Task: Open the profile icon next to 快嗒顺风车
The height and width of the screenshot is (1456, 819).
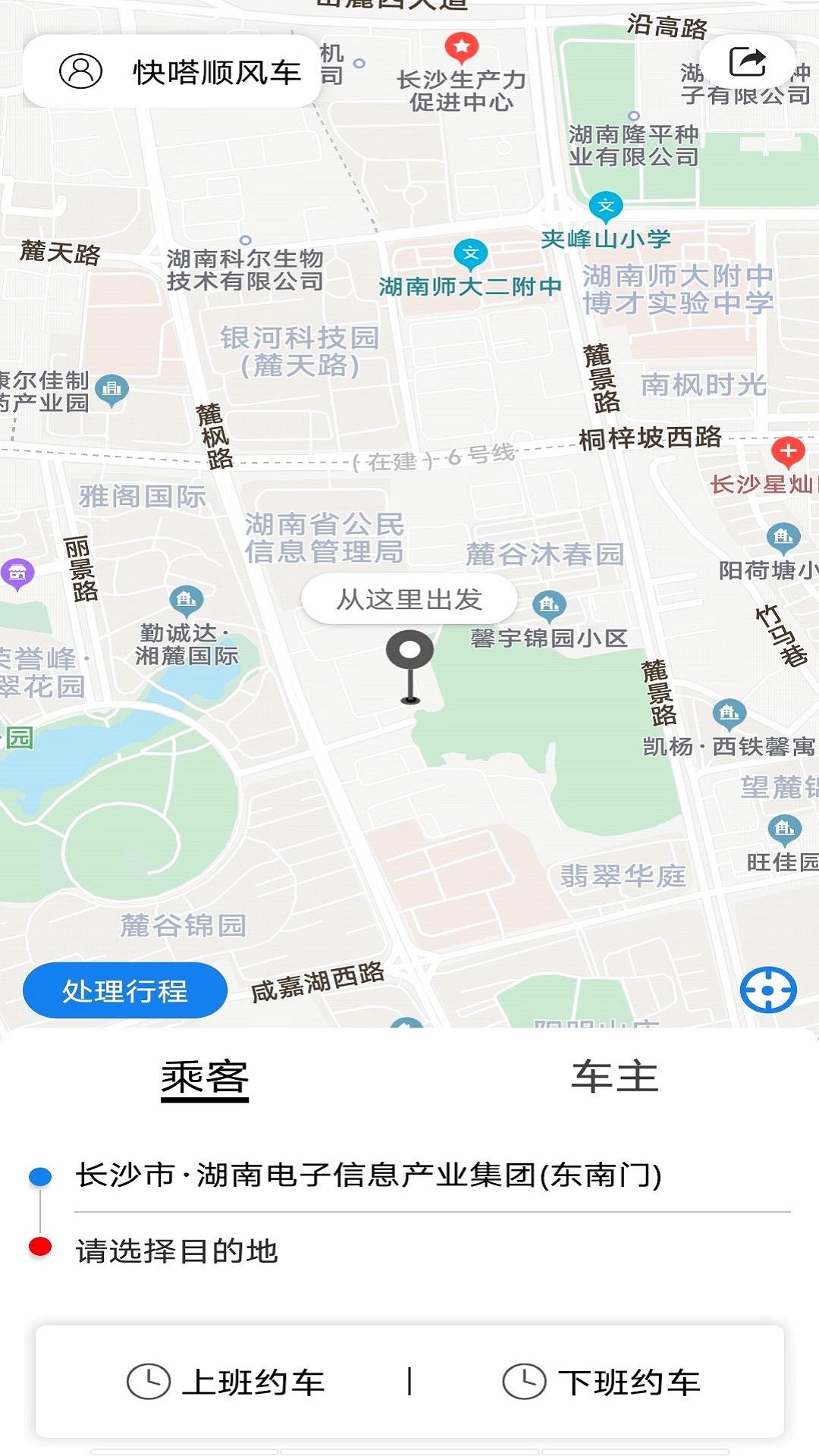Action: (x=80, y=71)
